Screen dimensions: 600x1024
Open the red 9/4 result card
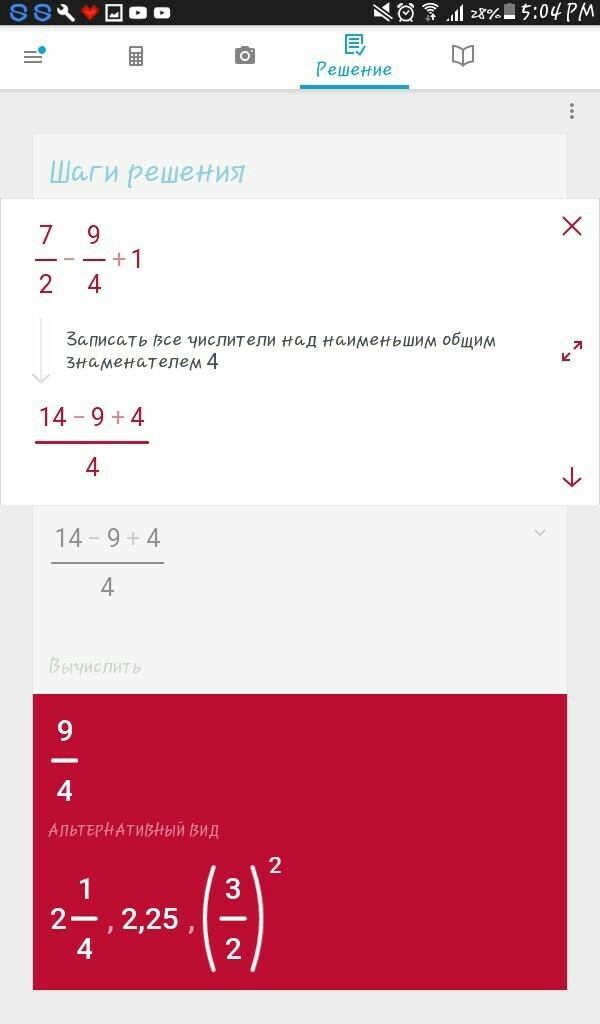(x=300, y=840)
